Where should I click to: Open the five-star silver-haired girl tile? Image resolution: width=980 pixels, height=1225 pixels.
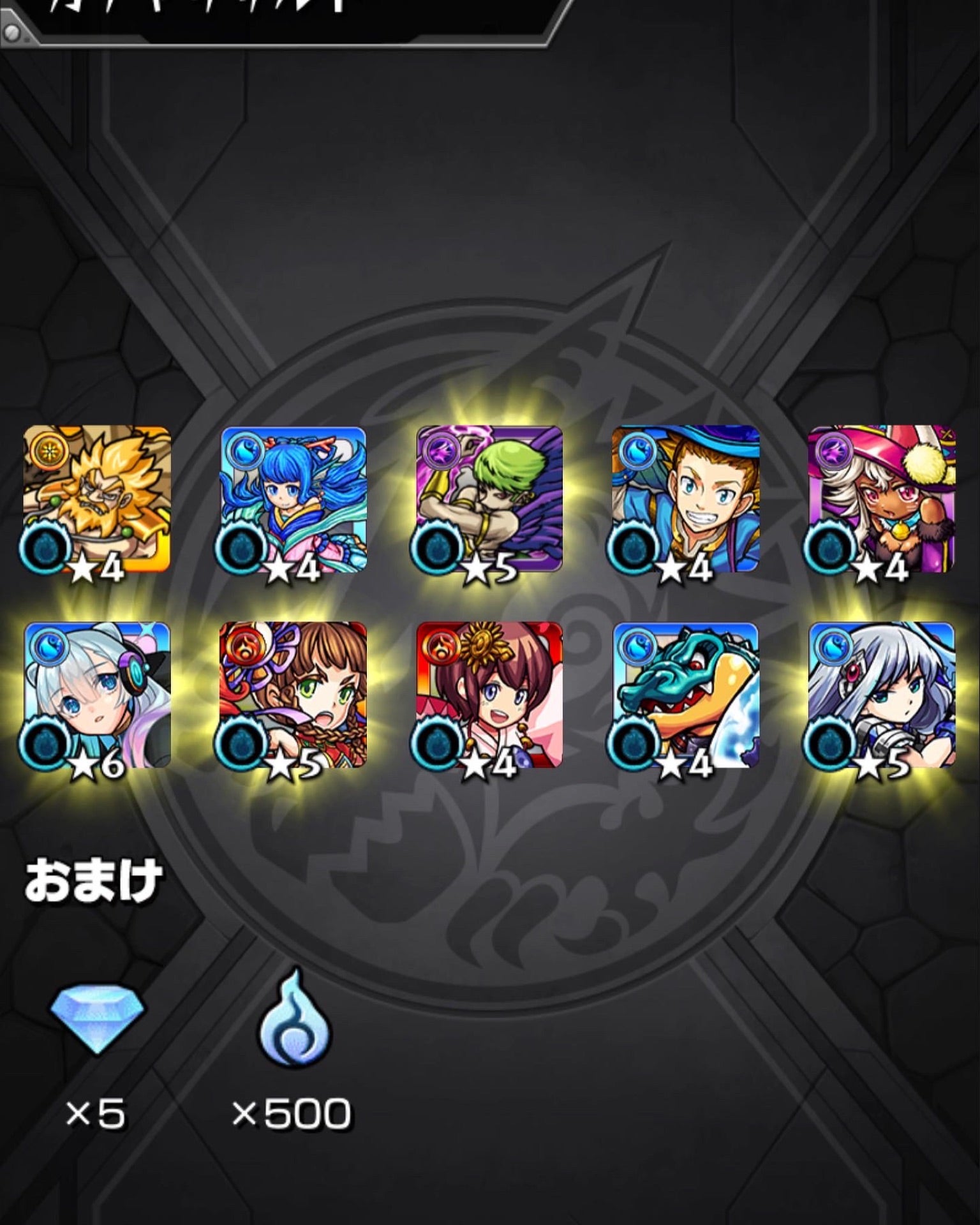881,695
